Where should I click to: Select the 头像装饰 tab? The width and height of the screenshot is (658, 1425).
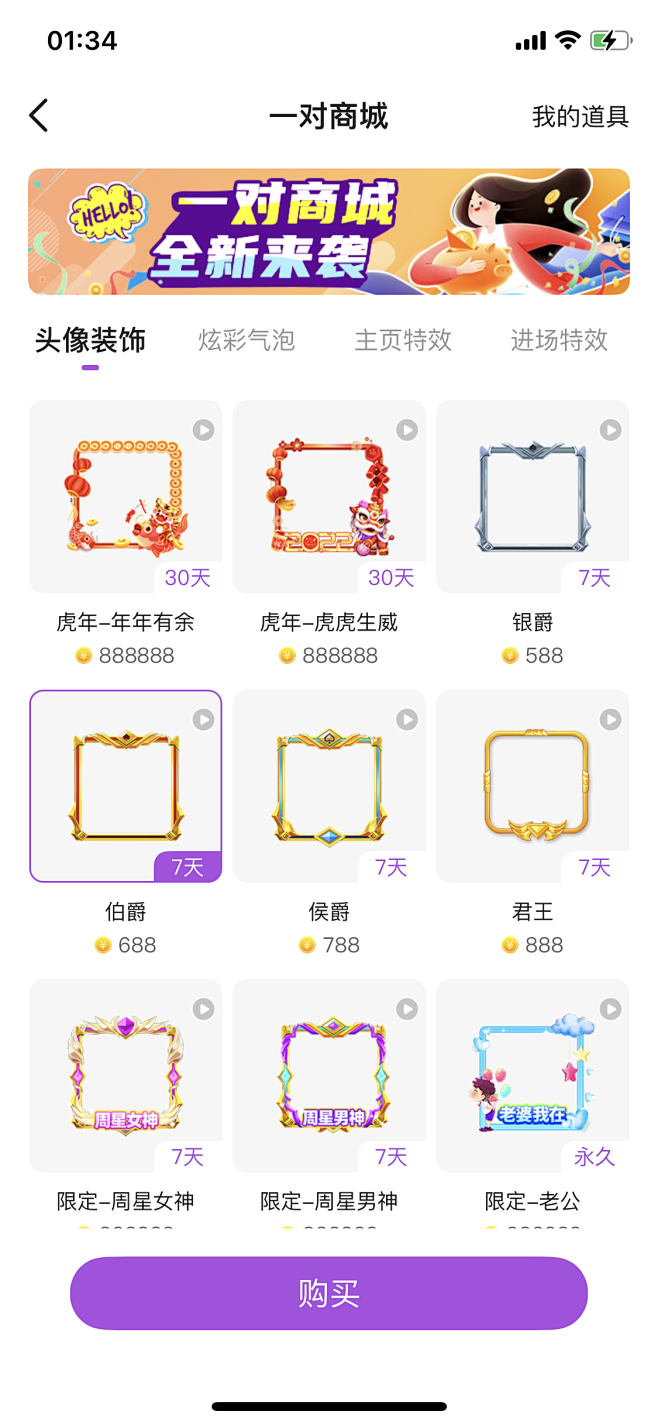click(x=90, y=340)
